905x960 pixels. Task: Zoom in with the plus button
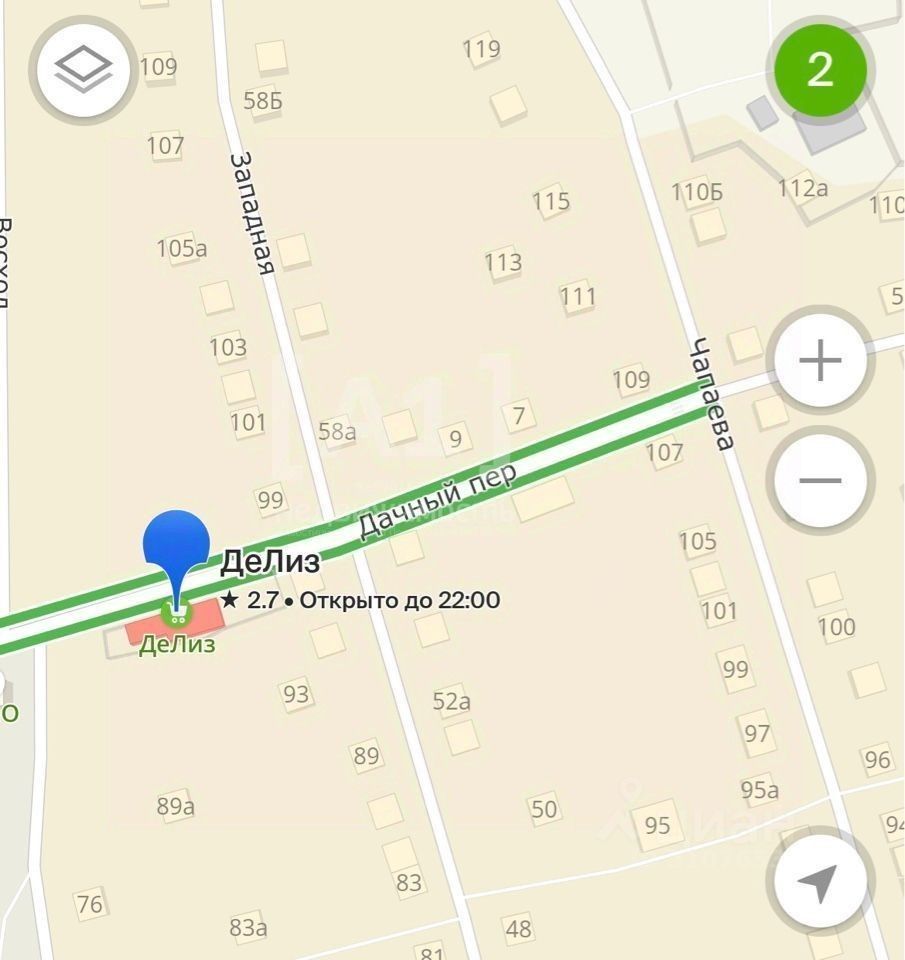pyautogui.click(x=820, y=361)
